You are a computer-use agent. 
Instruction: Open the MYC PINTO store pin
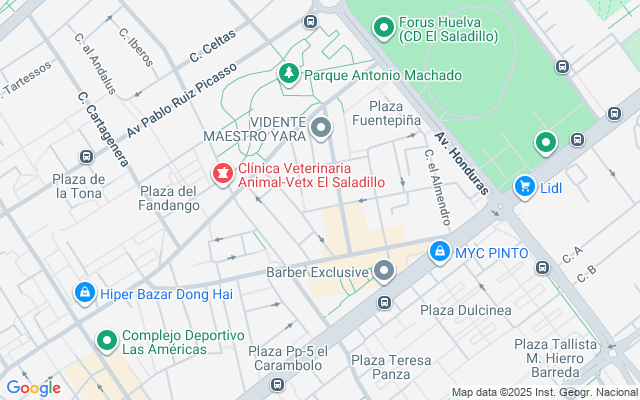click(x=438, y=253)
